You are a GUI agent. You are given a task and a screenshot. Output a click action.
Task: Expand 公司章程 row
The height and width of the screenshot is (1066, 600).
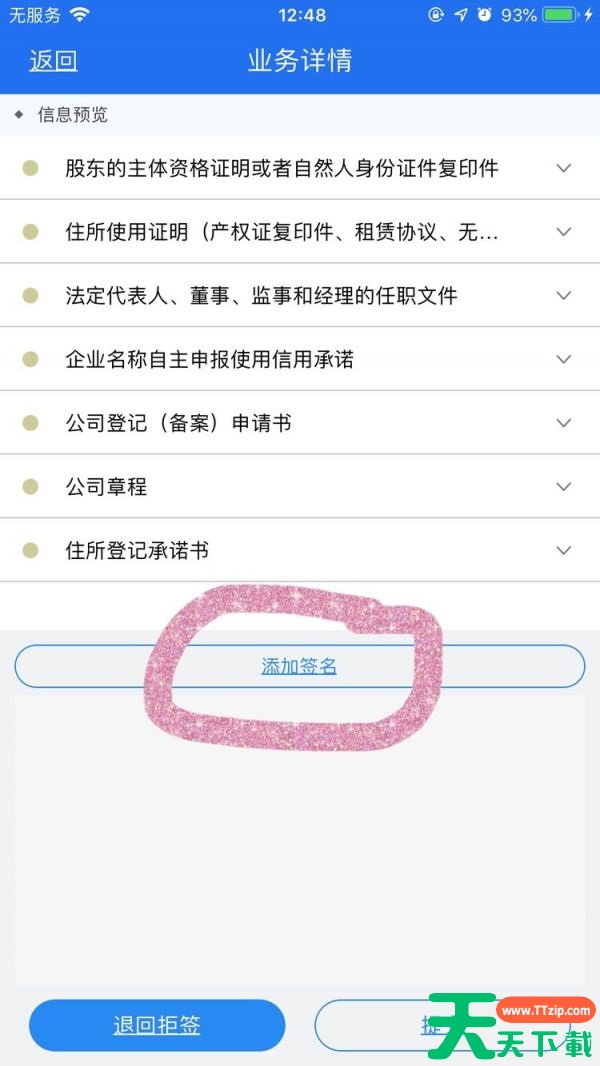(563, 487)
